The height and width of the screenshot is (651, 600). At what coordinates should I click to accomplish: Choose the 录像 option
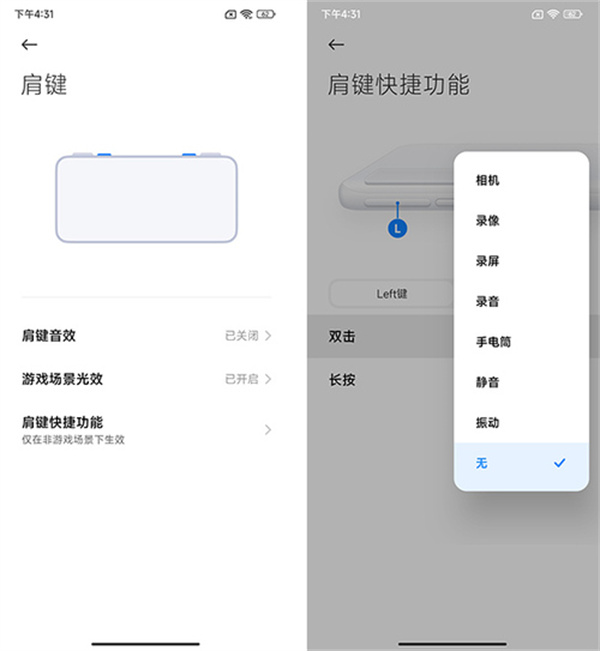(x=520, y=221)
